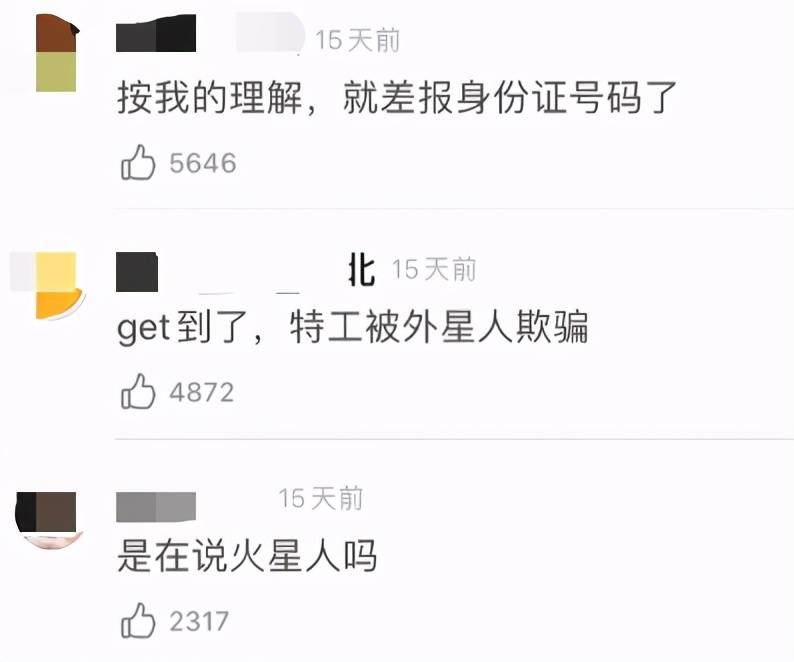The height and width of the screenshot is (662, 794).
Task: Like the comment about 身份证号码
Action: tap(138, 163)
